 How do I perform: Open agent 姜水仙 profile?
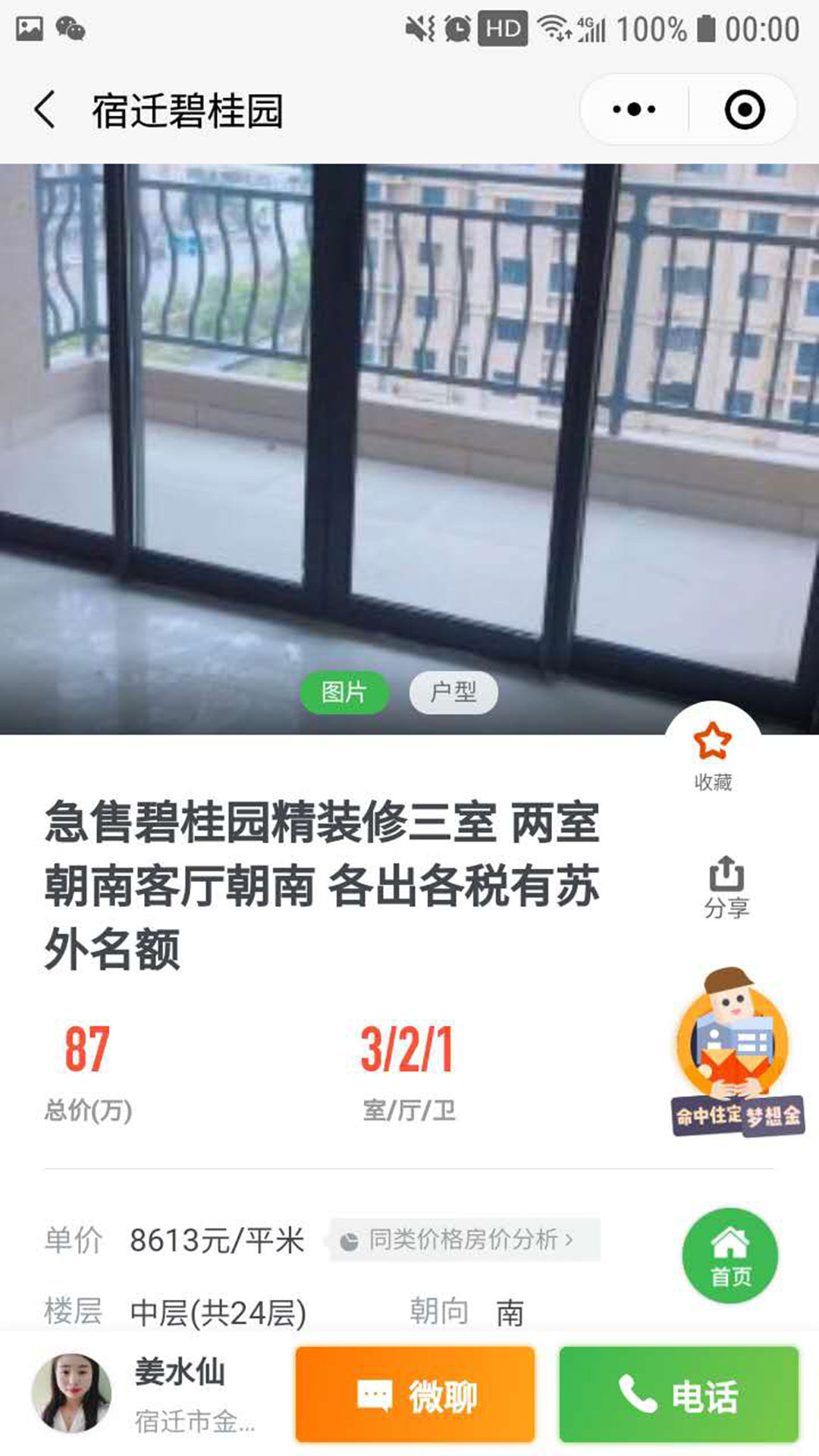pyautogui.click(x=72, y=1394)
